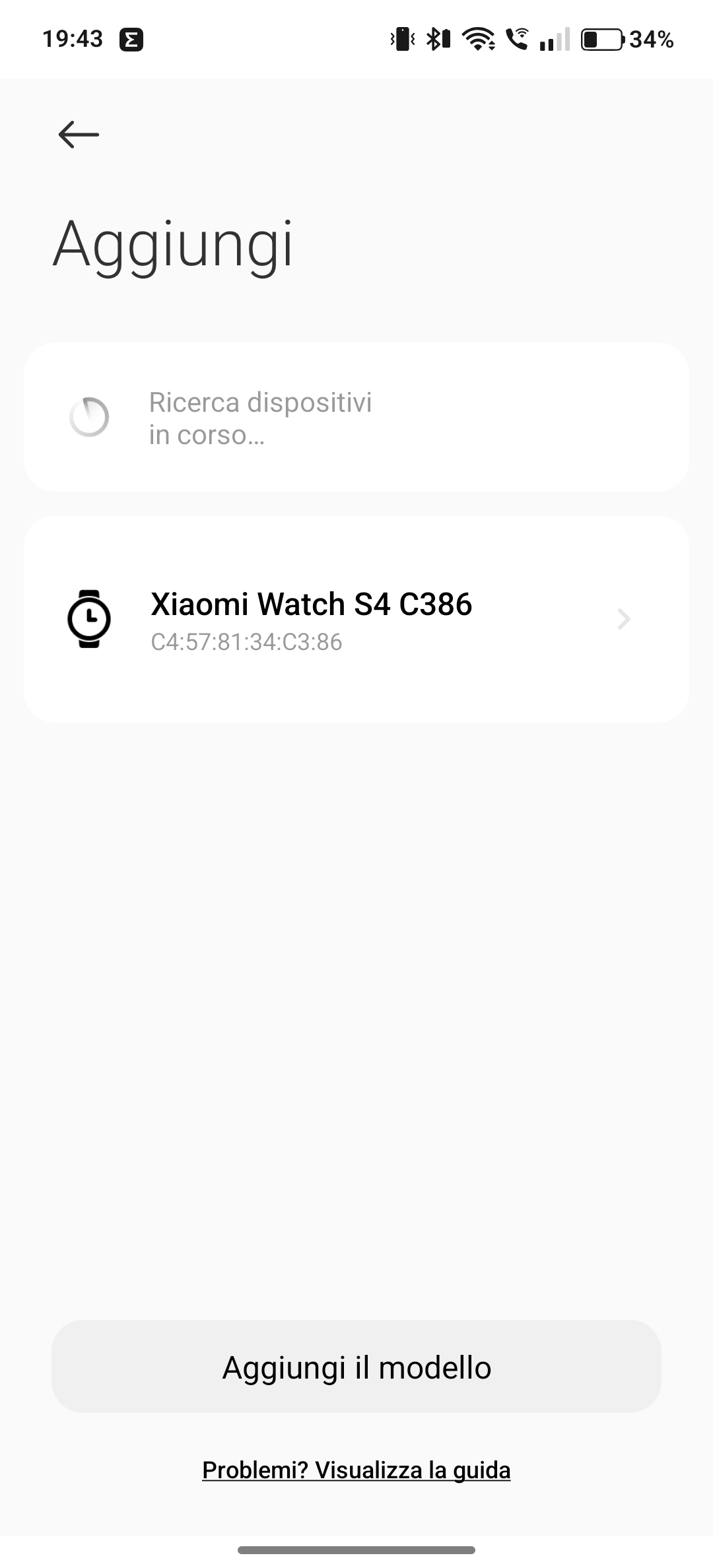The width and height of the screenshot is (713, 1568).
Task: Go back using the top-left arrow
Action: [79, 135]
